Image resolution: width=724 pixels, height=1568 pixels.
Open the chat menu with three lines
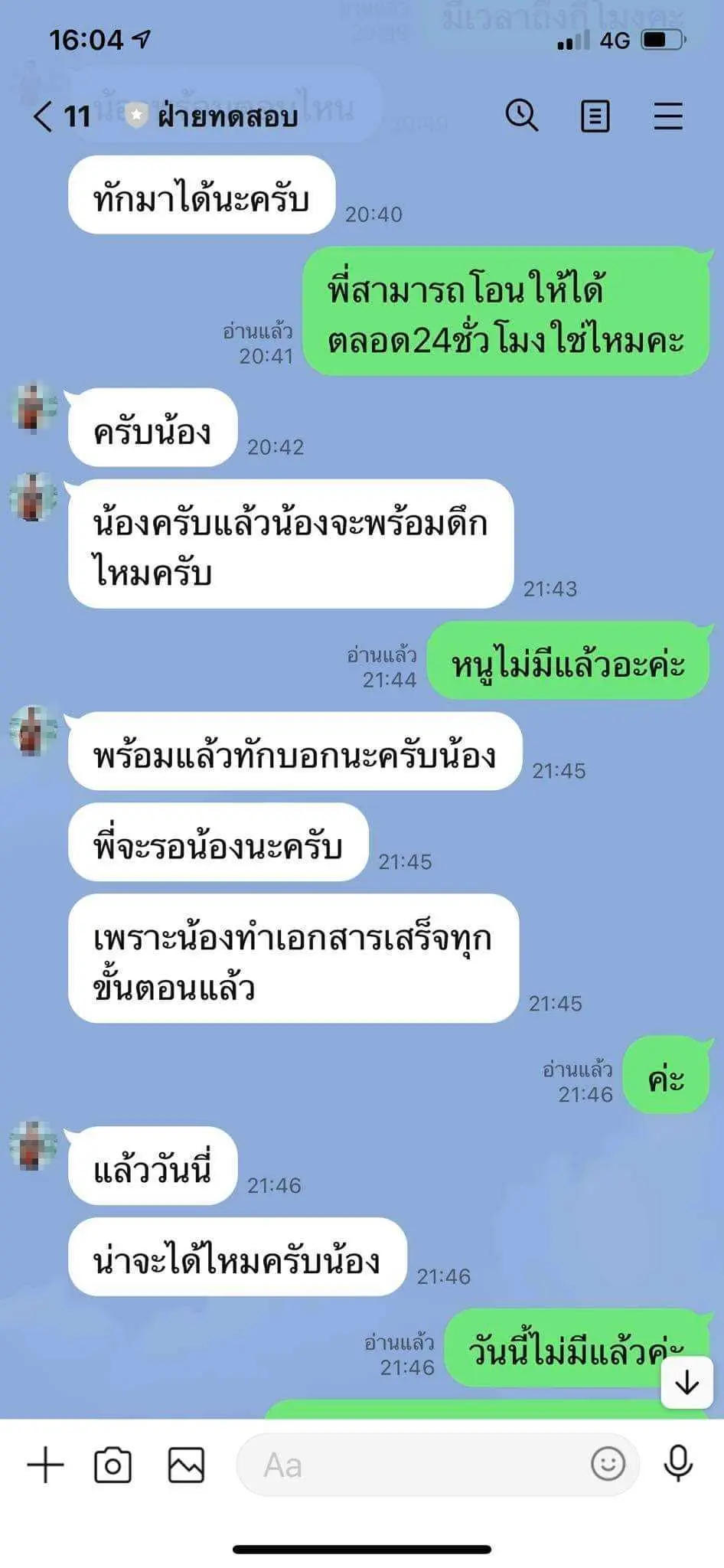click(x=667, y=116)
